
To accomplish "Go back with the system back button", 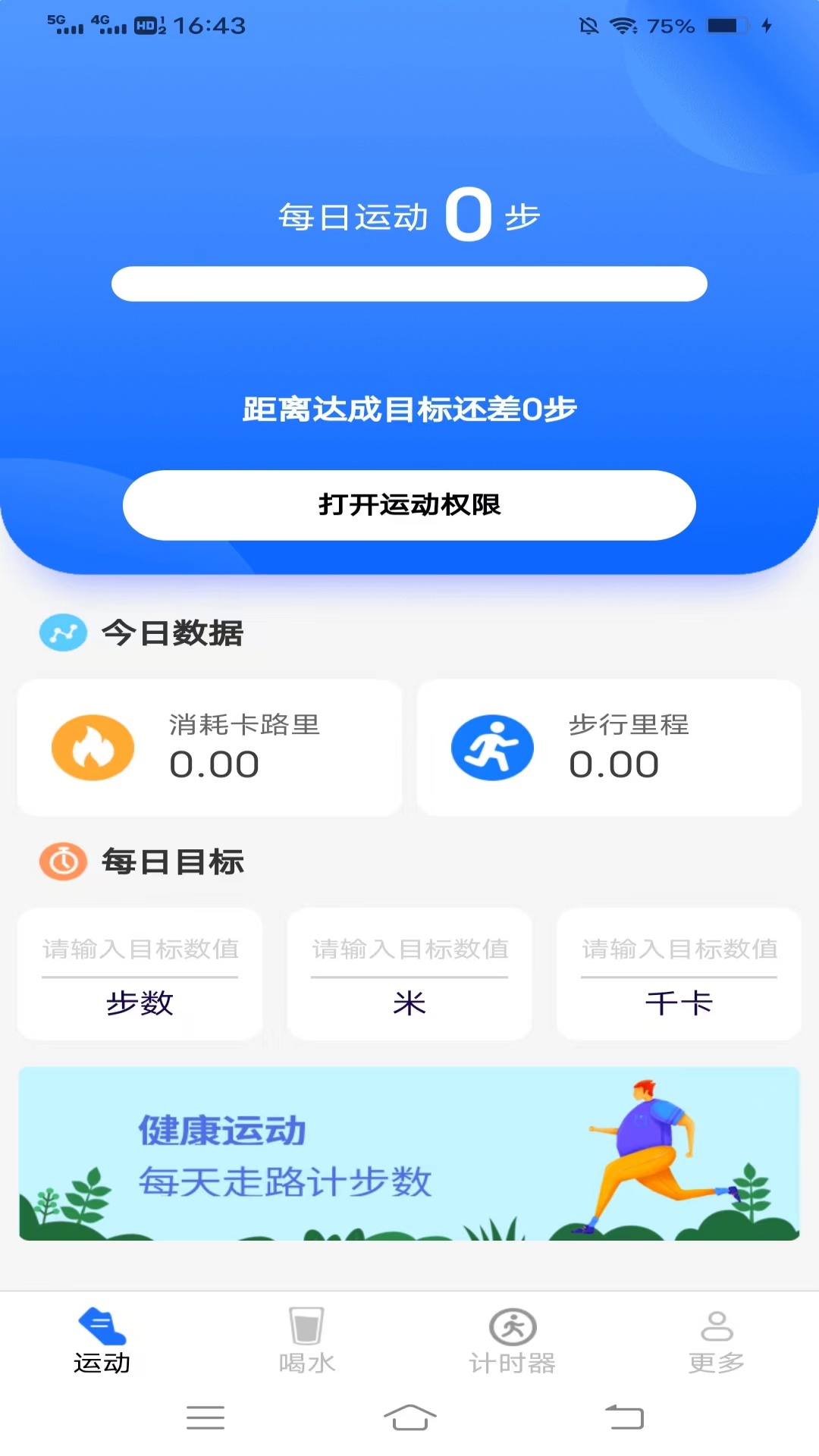I will [x=624, y=1417].
